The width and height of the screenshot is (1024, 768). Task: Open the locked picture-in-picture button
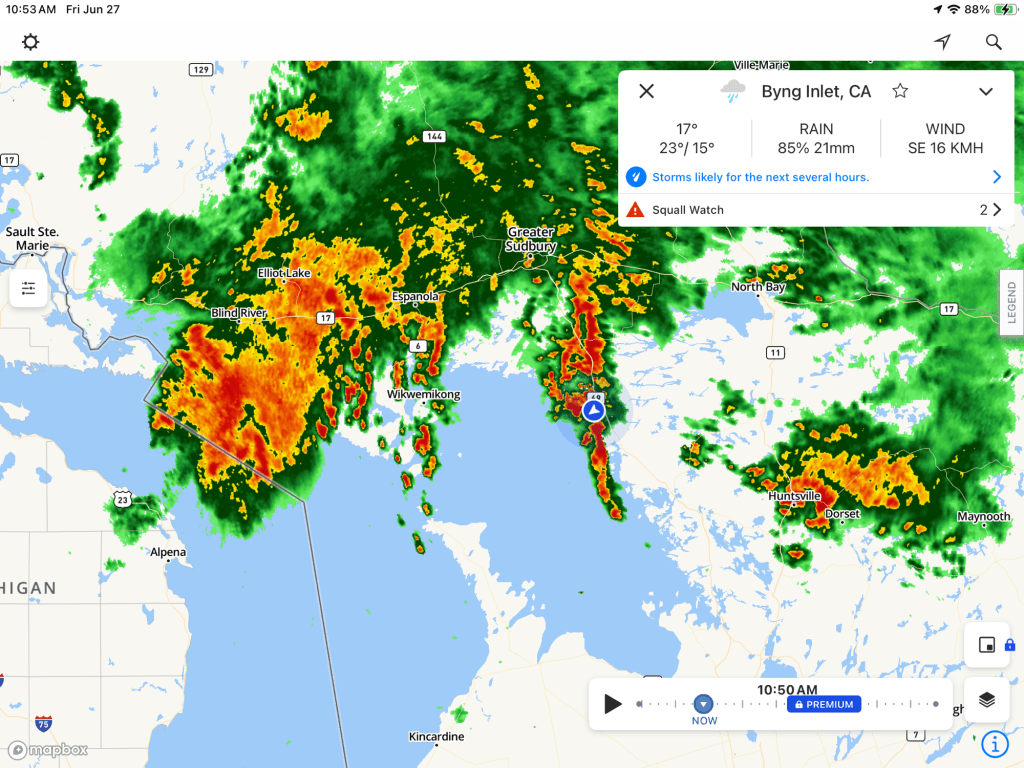click(986, 645)
